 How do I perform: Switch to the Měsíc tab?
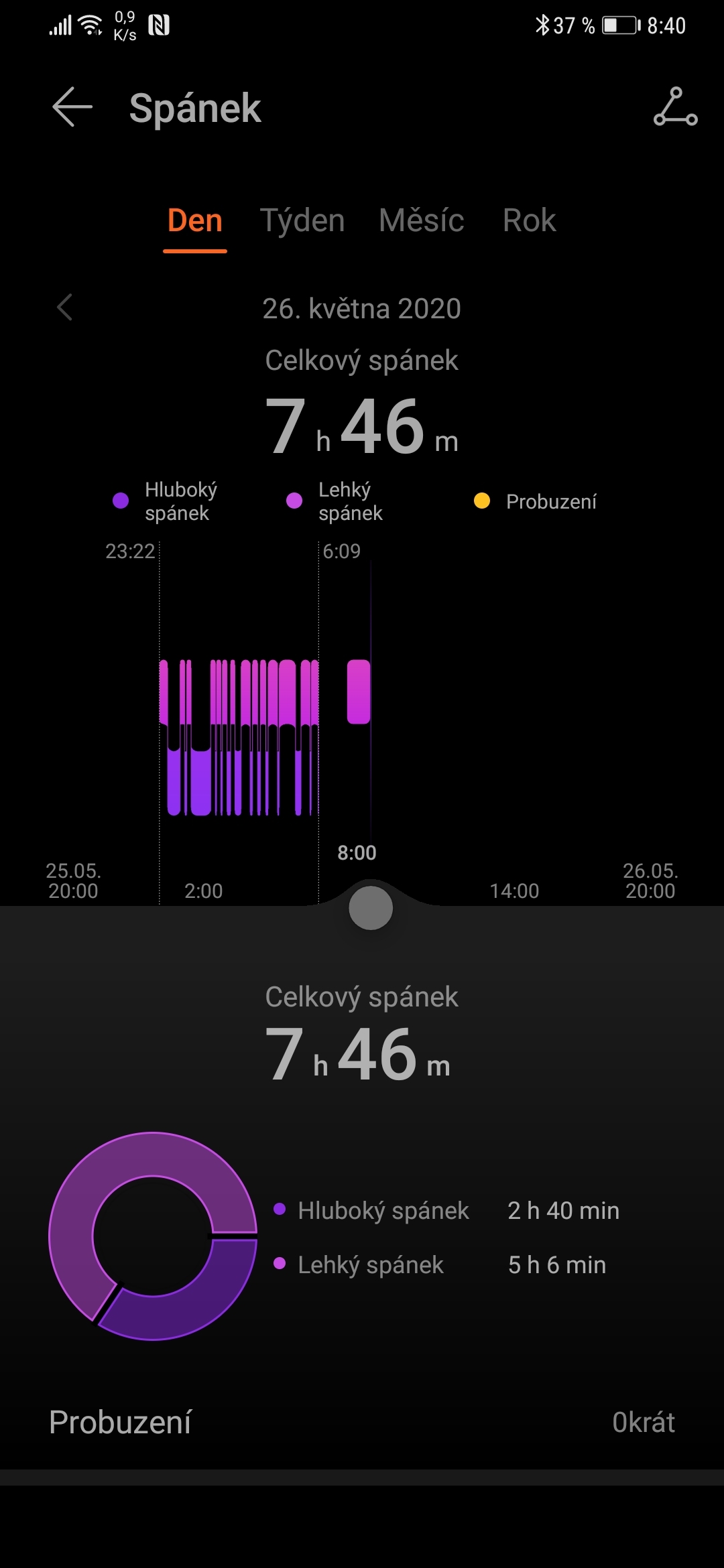[421, 220]
